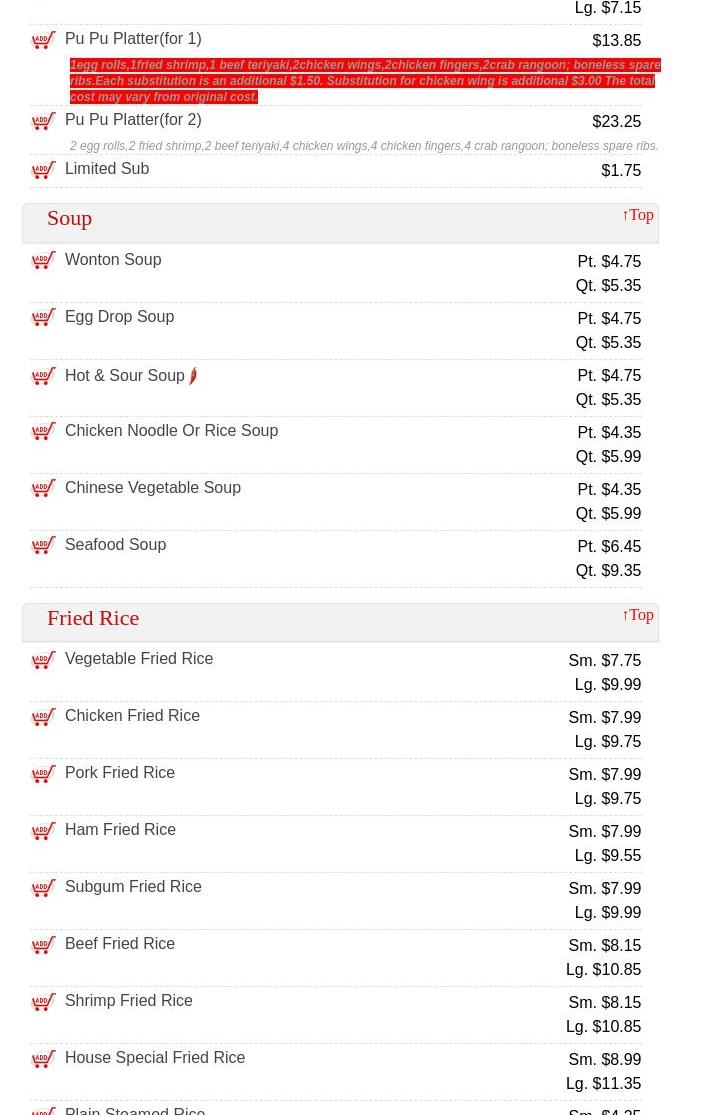Add Egg Drop Soup to cart
The height and width of the screenshot is (1115, 704).
click(44, 318)
